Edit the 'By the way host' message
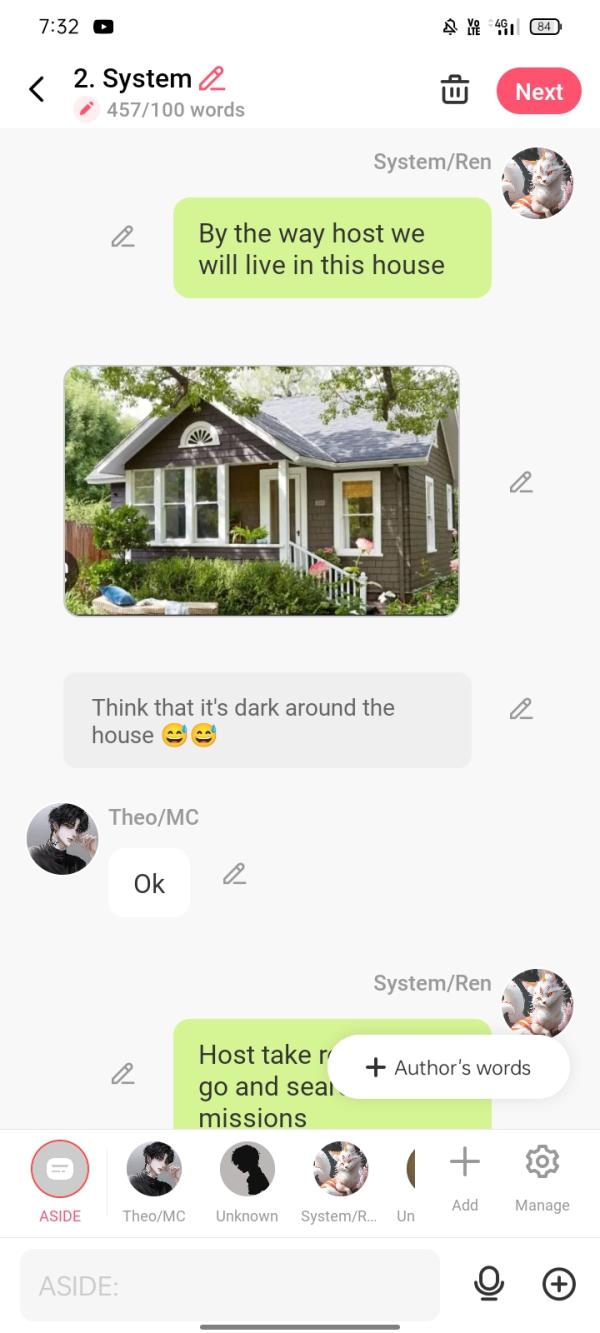 [x=123, y=237]
